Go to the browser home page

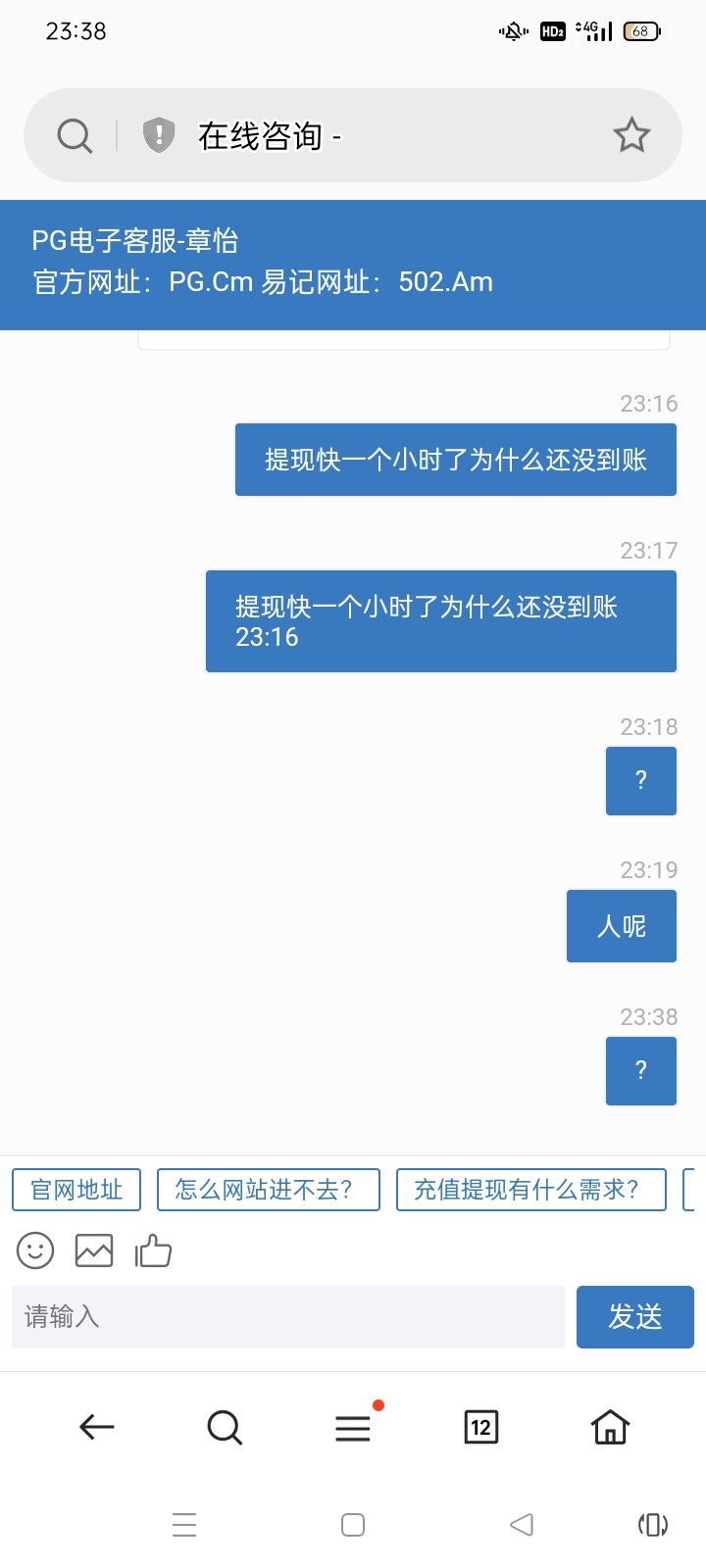pyautogui.click(x=609, y=1427)
